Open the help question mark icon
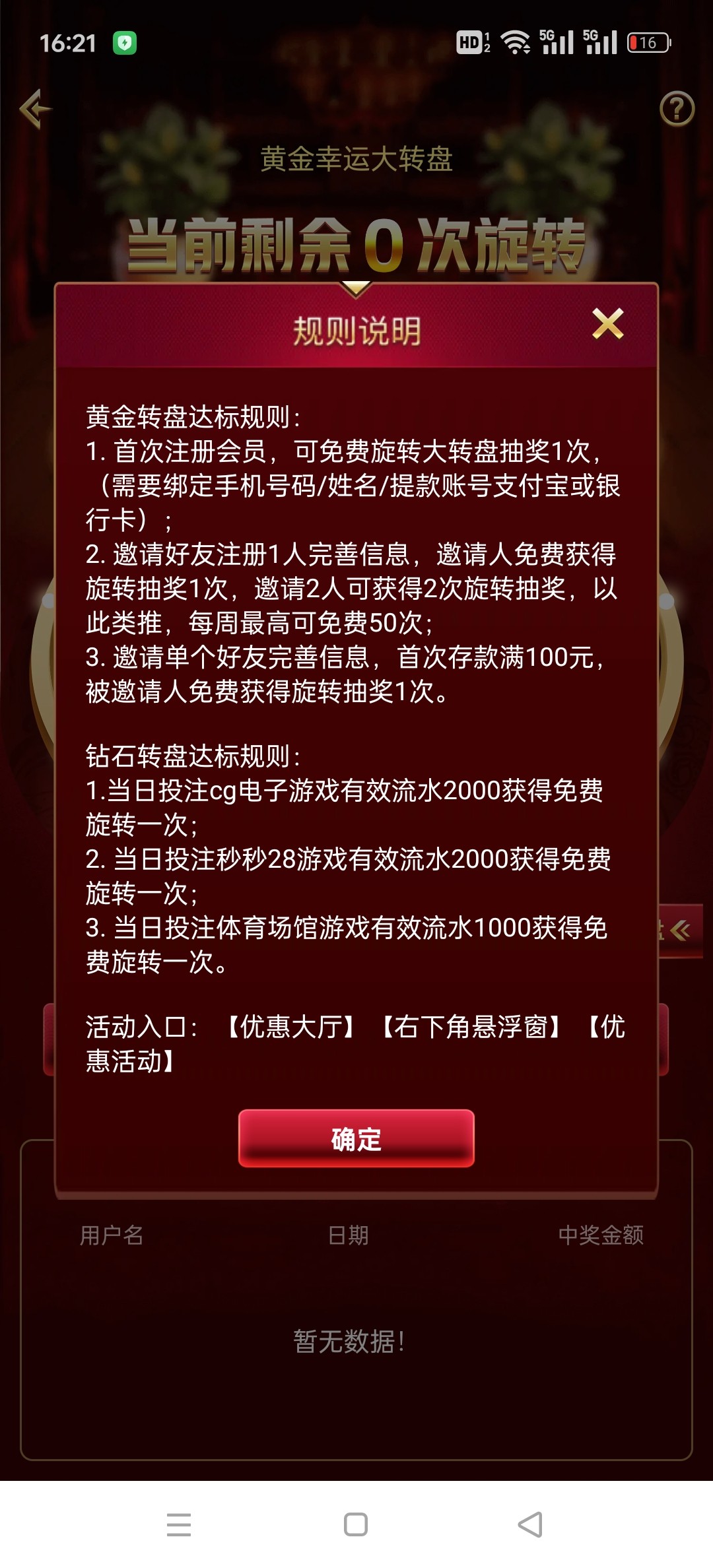This screenshot has height=1568, width=713. (x=677, y=110)
